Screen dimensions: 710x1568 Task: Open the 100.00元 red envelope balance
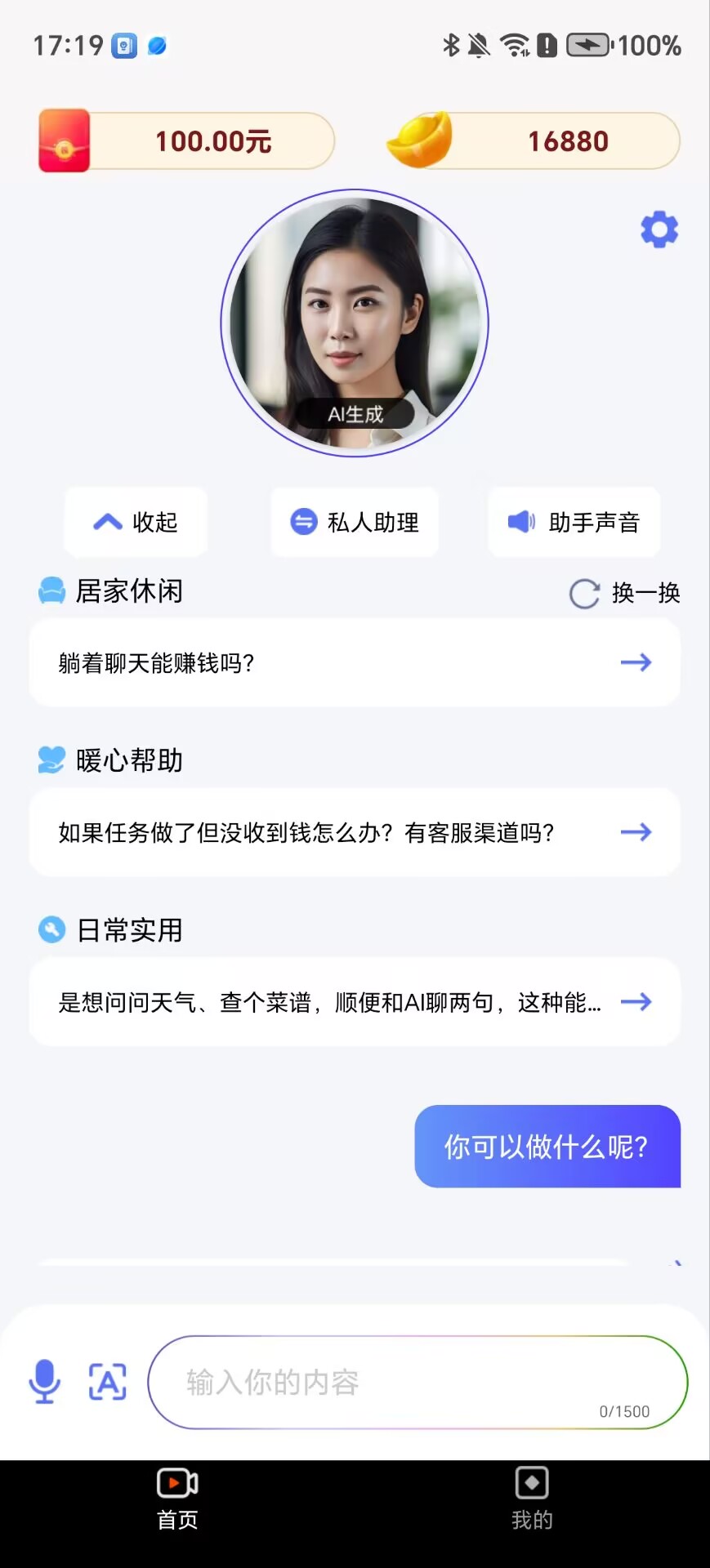coord(187,141)
